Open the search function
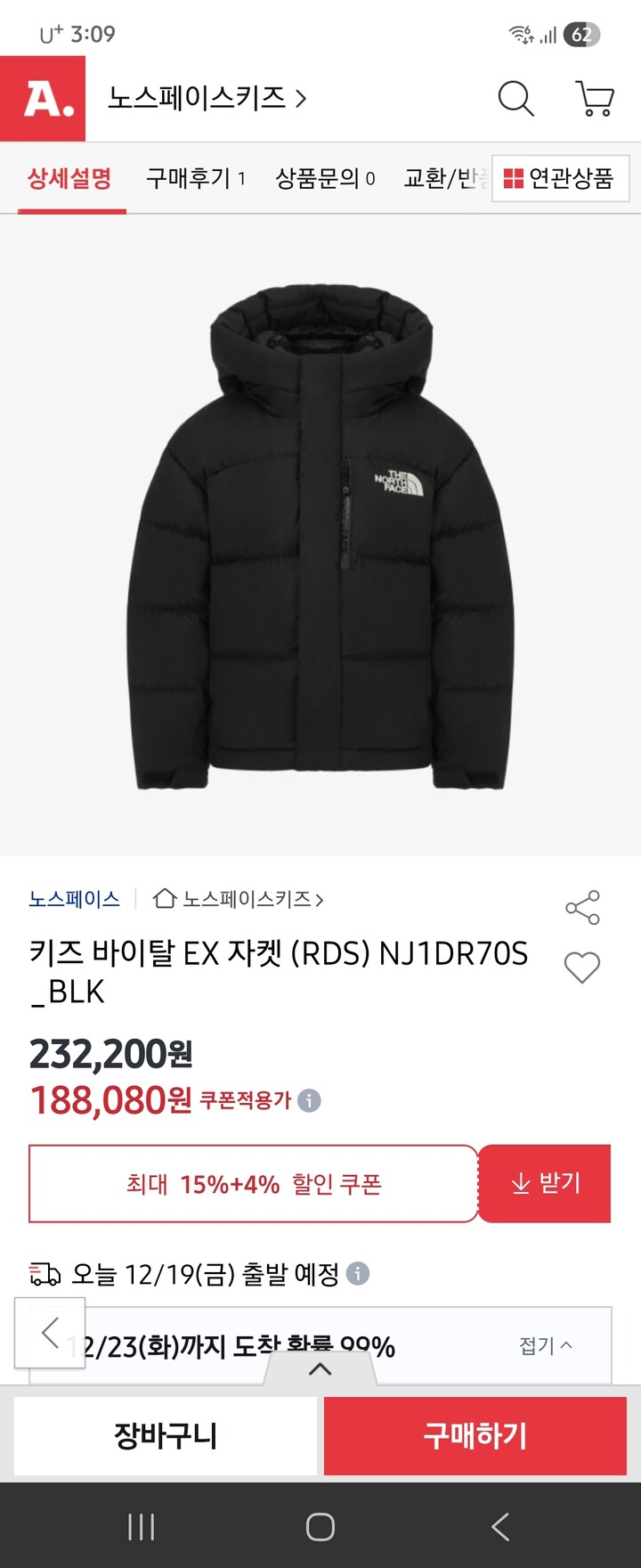The height and width of the screenshot is (1568, 641). tap(515, 100)
